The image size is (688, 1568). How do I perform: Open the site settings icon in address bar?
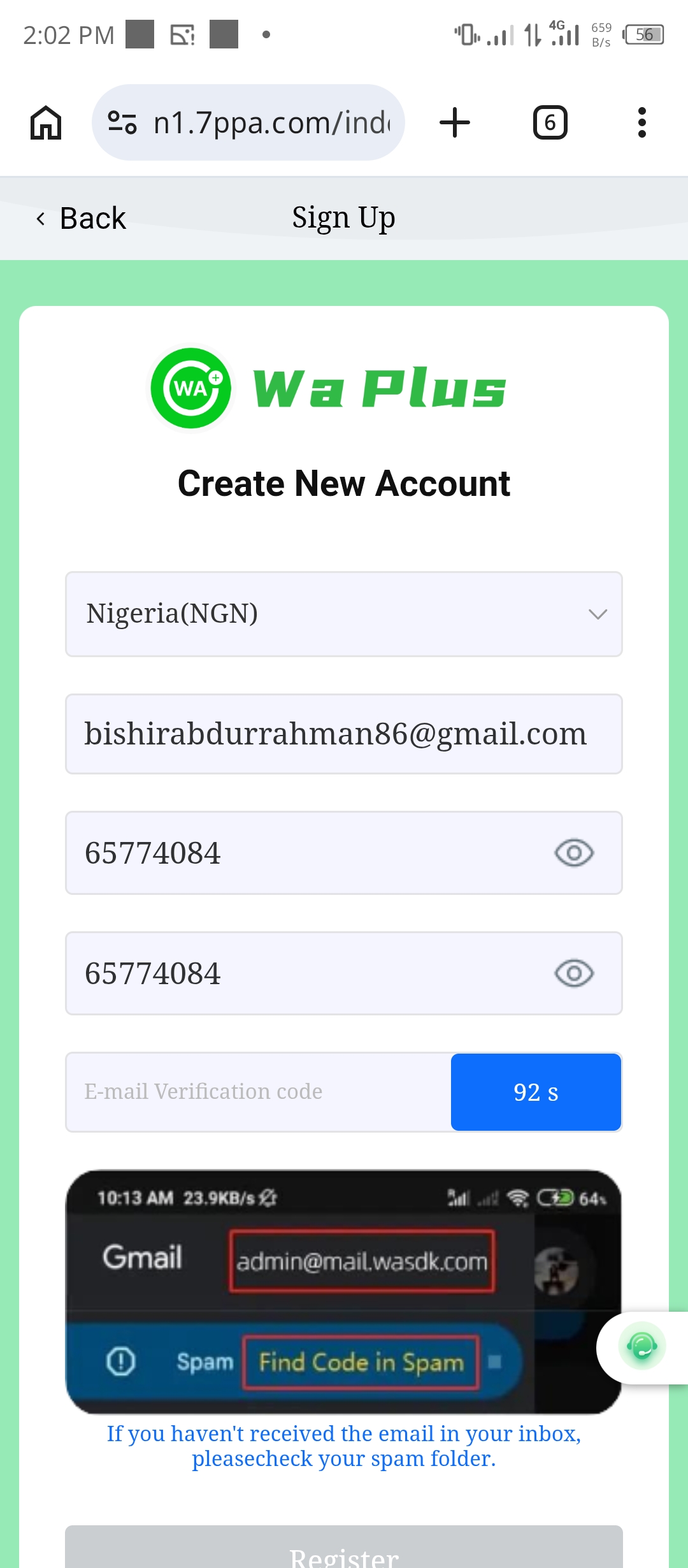point(122,122)
